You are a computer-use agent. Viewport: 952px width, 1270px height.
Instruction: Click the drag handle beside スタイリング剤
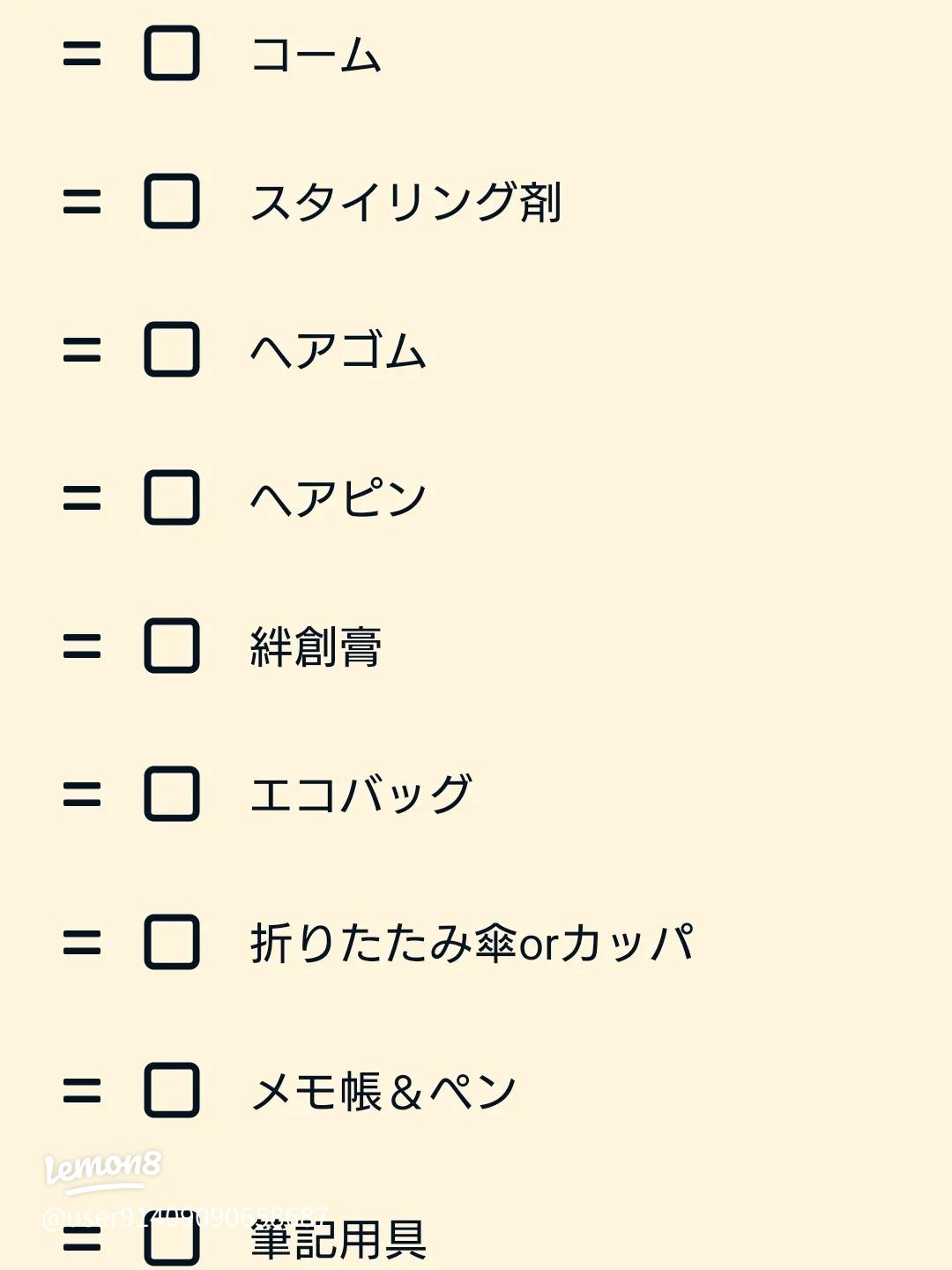pyautogui.click(x=81, y=203)
